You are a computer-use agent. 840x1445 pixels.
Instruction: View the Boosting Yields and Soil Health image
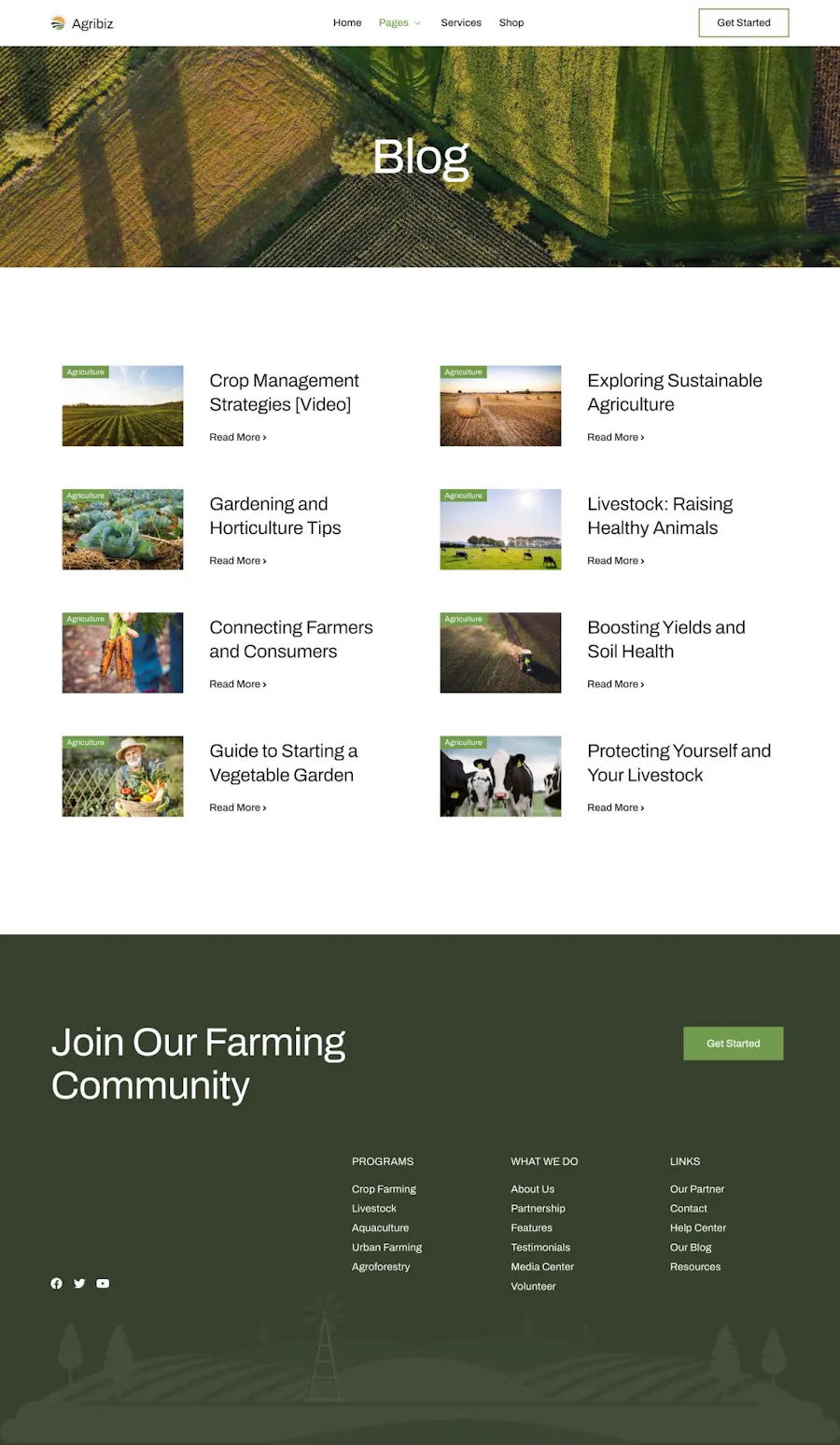click(x=500, y=652)
